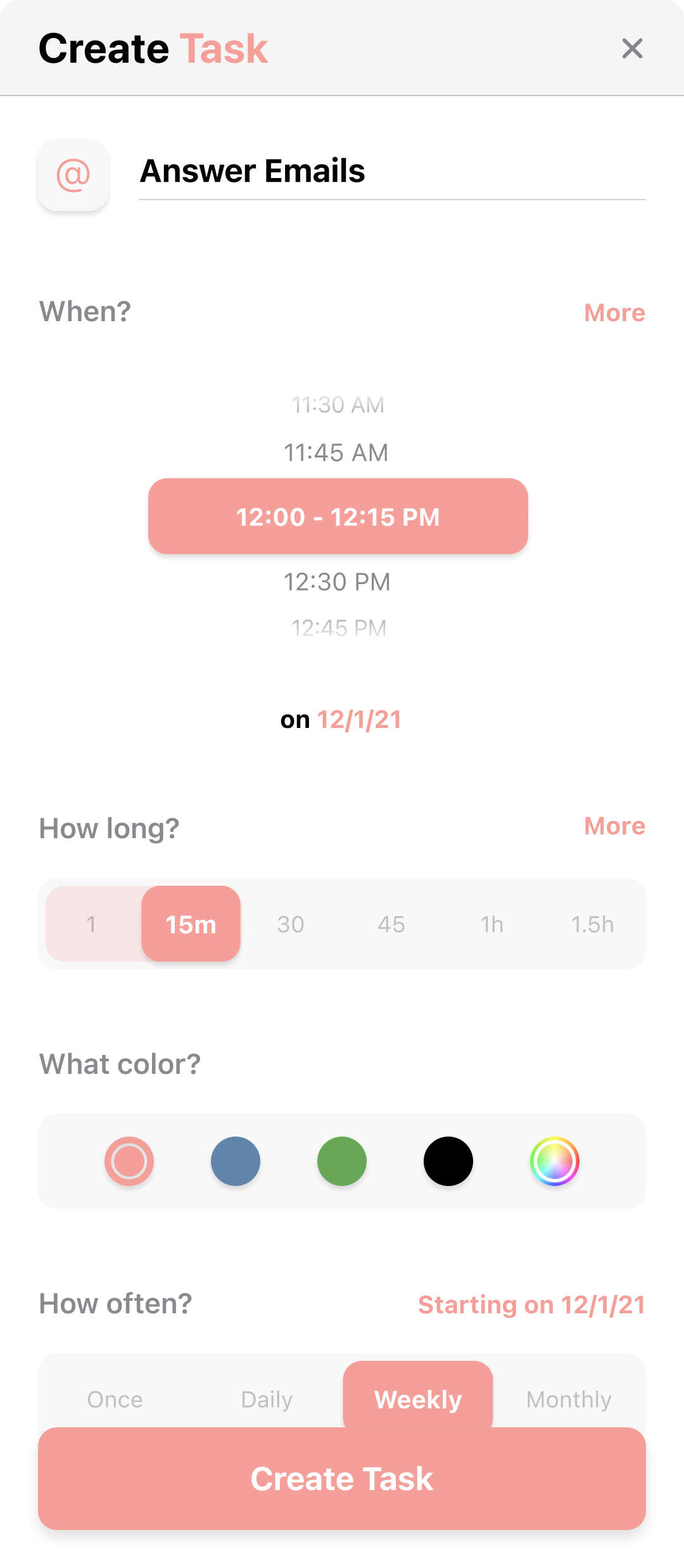Open More options for How long
This screenshot has height=1568, width=684.
point(614,826)
